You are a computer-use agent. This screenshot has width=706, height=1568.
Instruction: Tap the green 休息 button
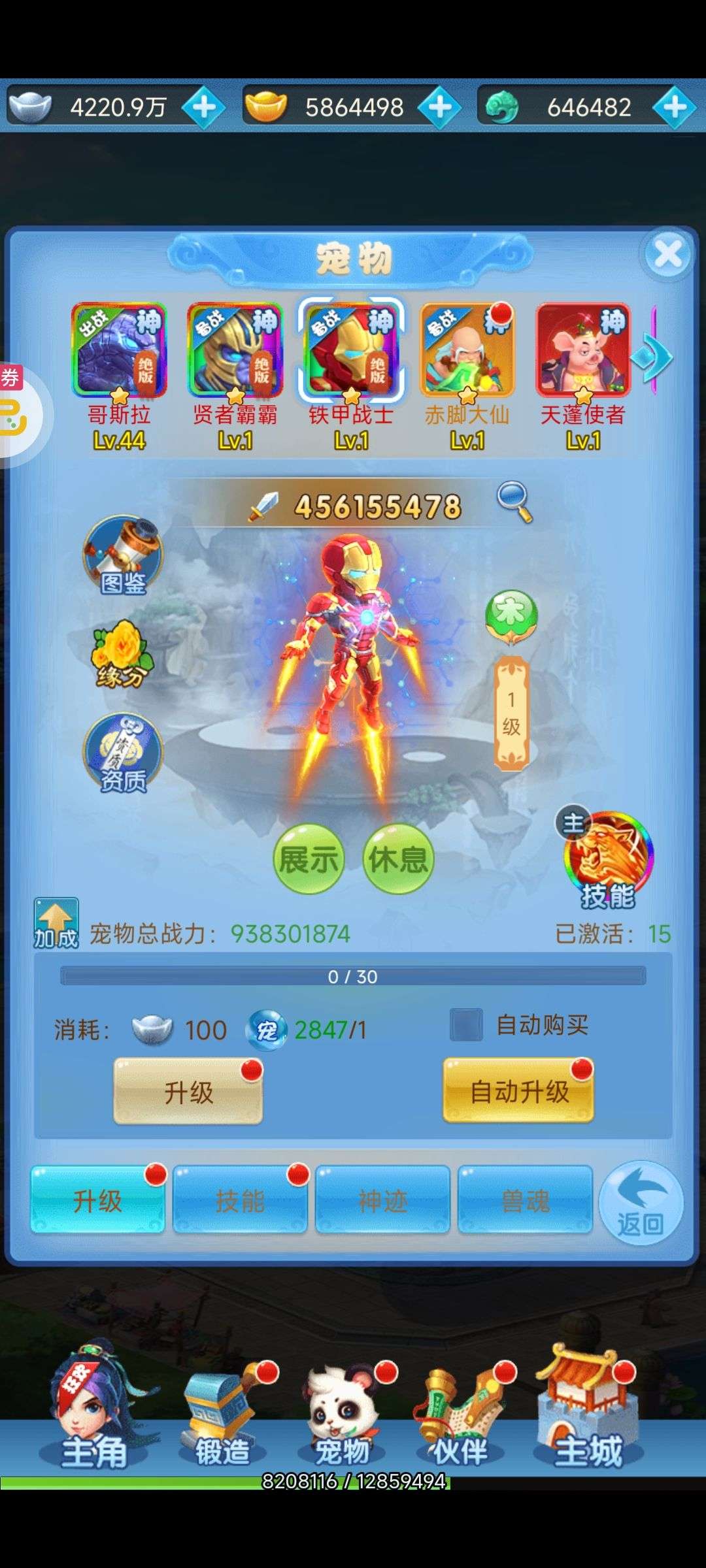point(398,858)
